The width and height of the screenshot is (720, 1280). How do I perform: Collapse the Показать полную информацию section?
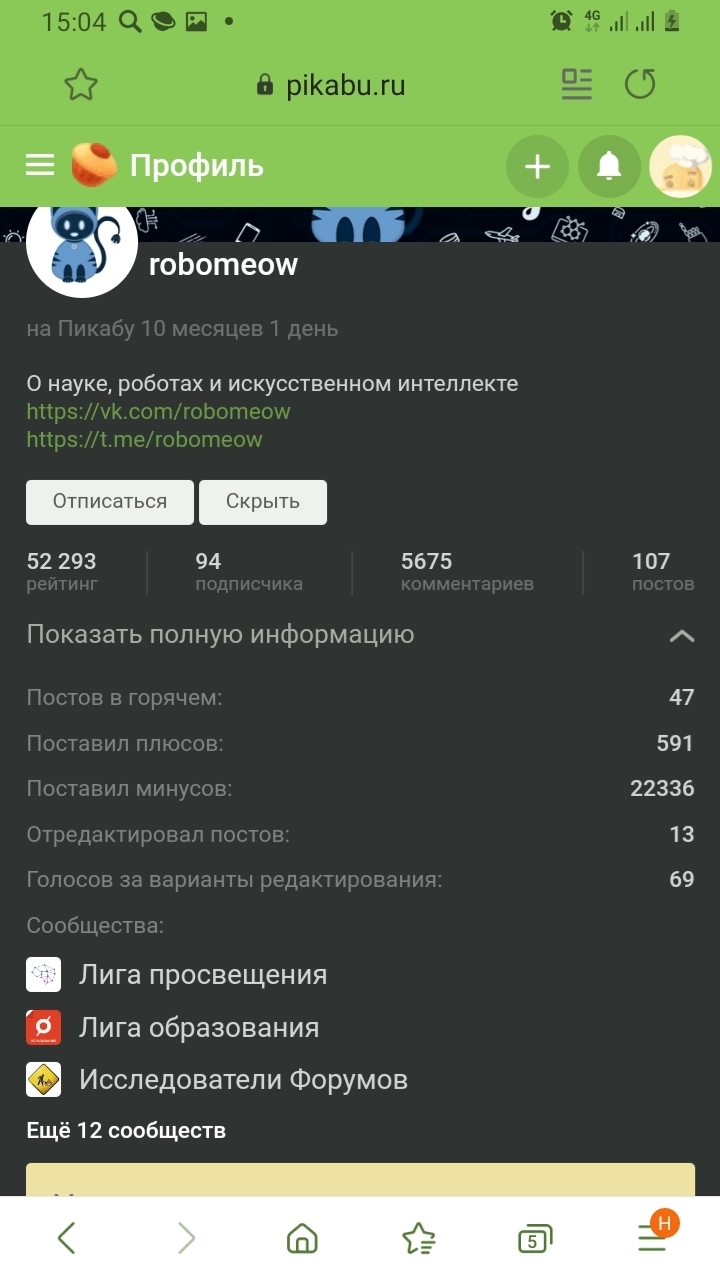click(681, 635)
